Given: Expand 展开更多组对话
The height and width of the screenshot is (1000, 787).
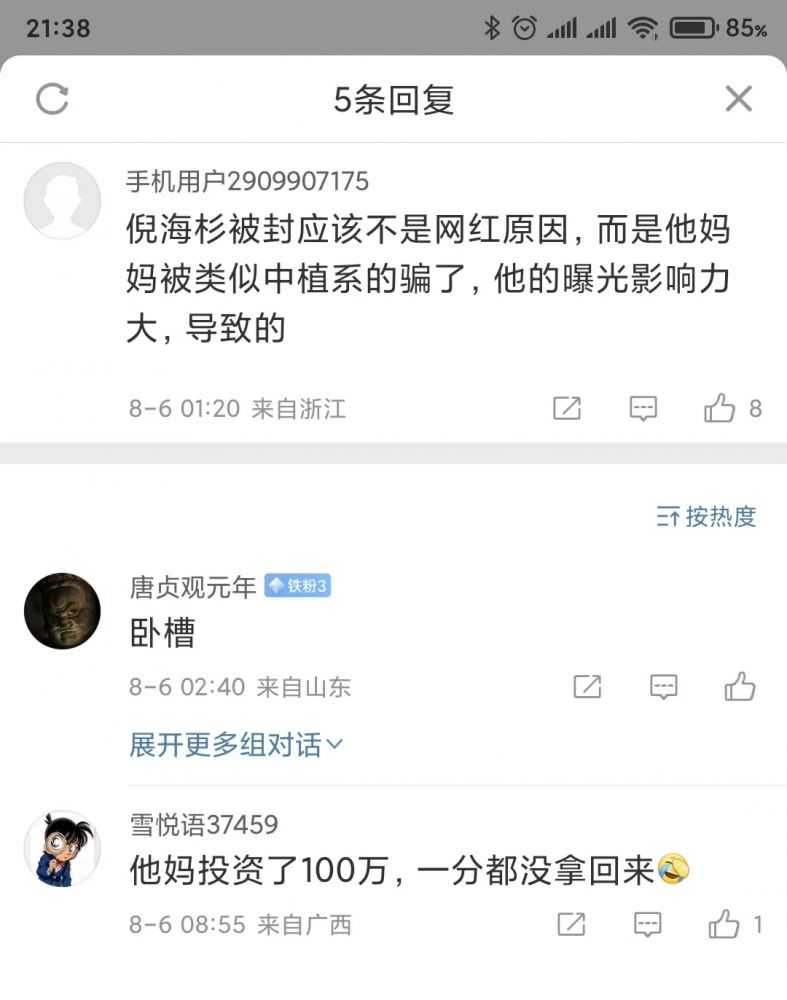Looking at the screenshot, I should (x=236, y=745).
